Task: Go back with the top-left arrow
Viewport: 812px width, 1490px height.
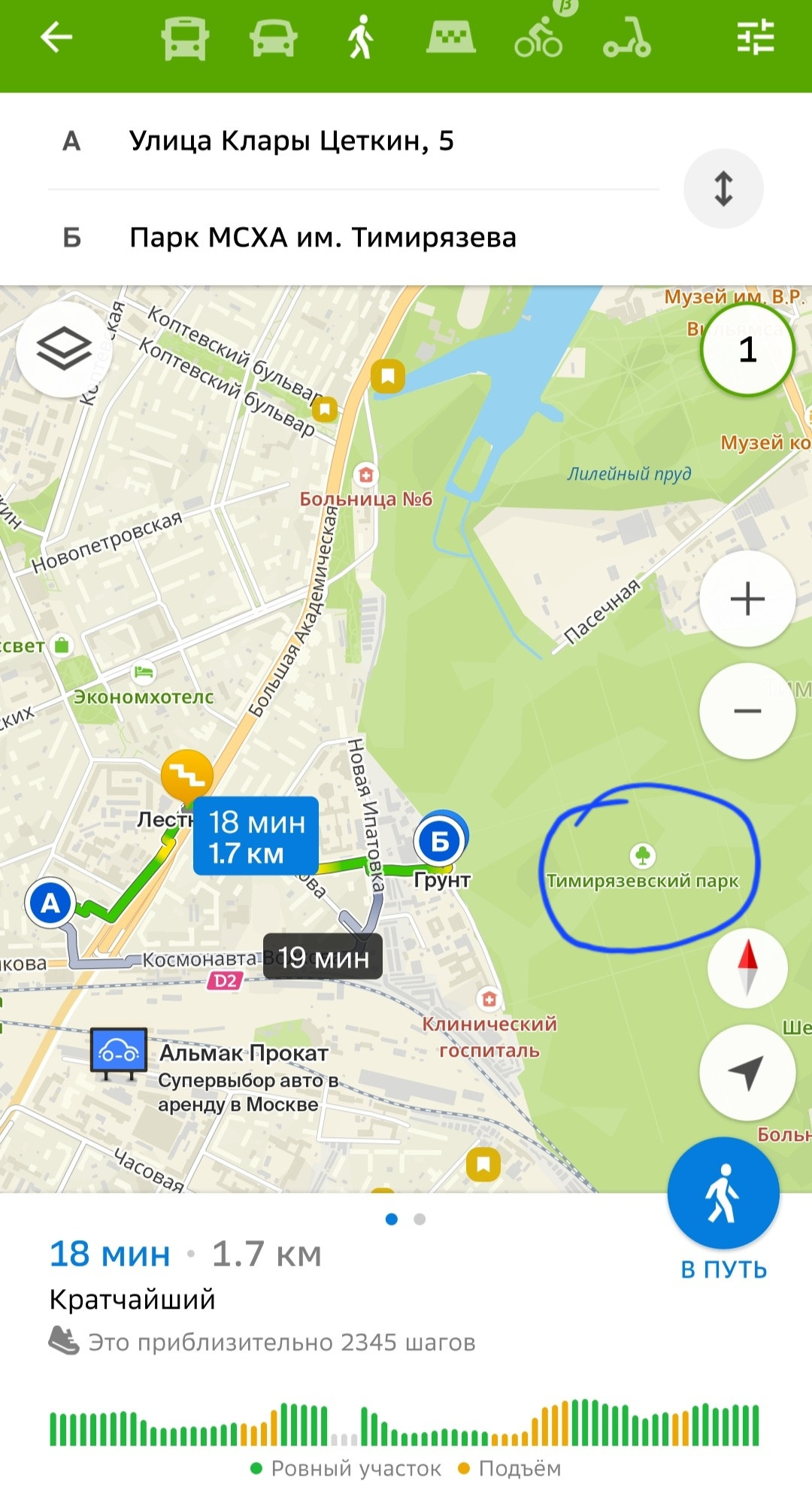Action: click(56, 37)
